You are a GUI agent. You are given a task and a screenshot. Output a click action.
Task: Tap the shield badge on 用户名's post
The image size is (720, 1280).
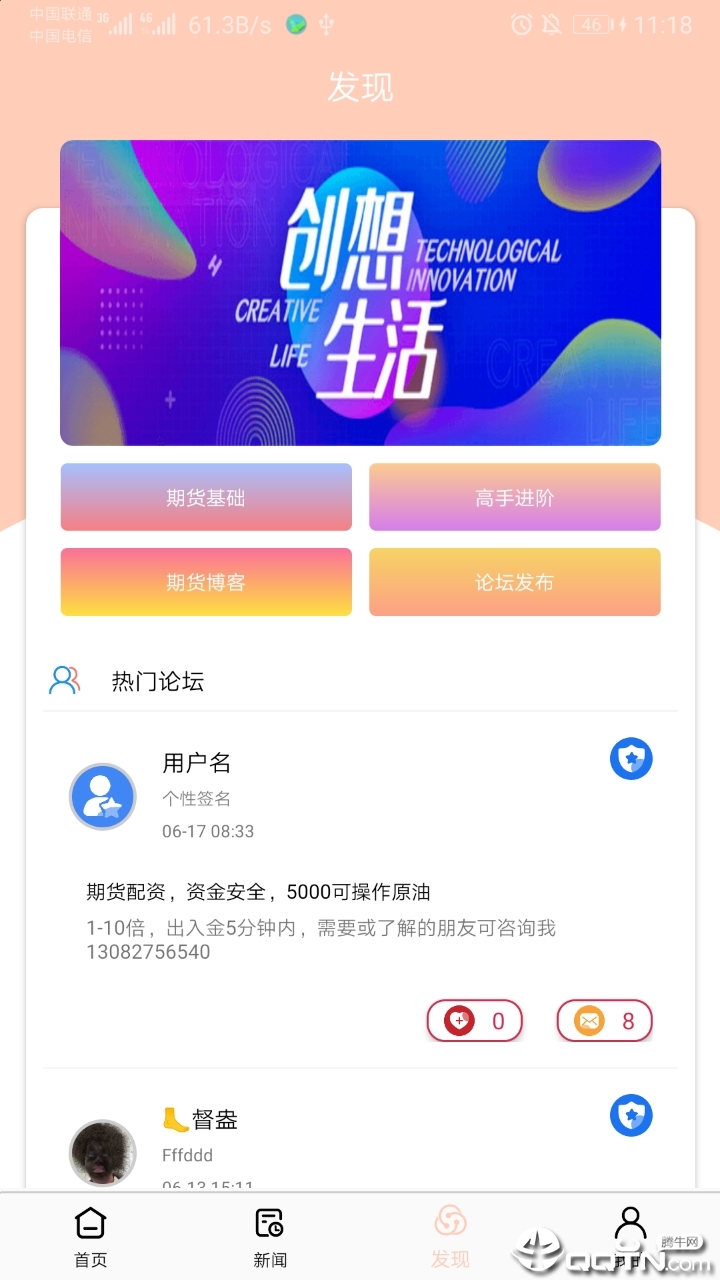click(631, 759)
